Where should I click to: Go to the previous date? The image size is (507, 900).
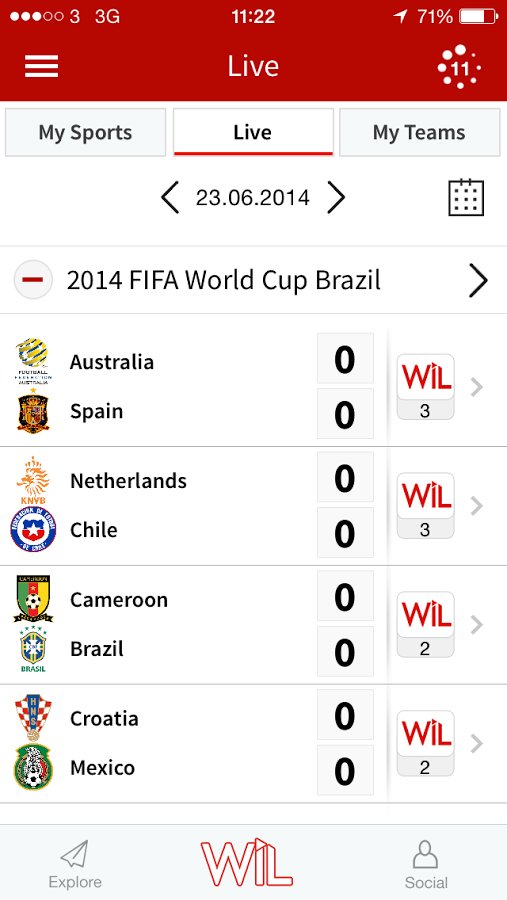coord(170,198)
